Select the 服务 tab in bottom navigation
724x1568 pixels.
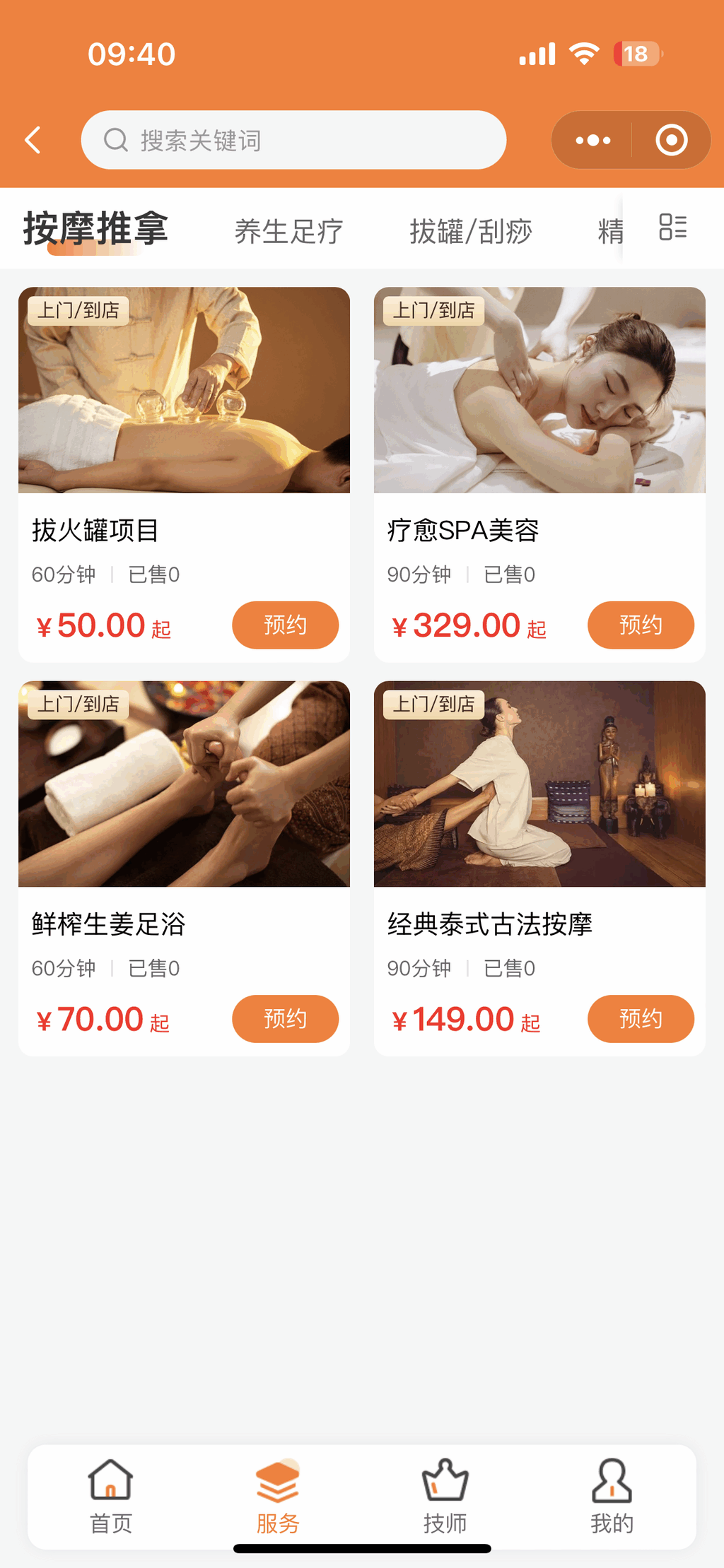click(278, 1496)
